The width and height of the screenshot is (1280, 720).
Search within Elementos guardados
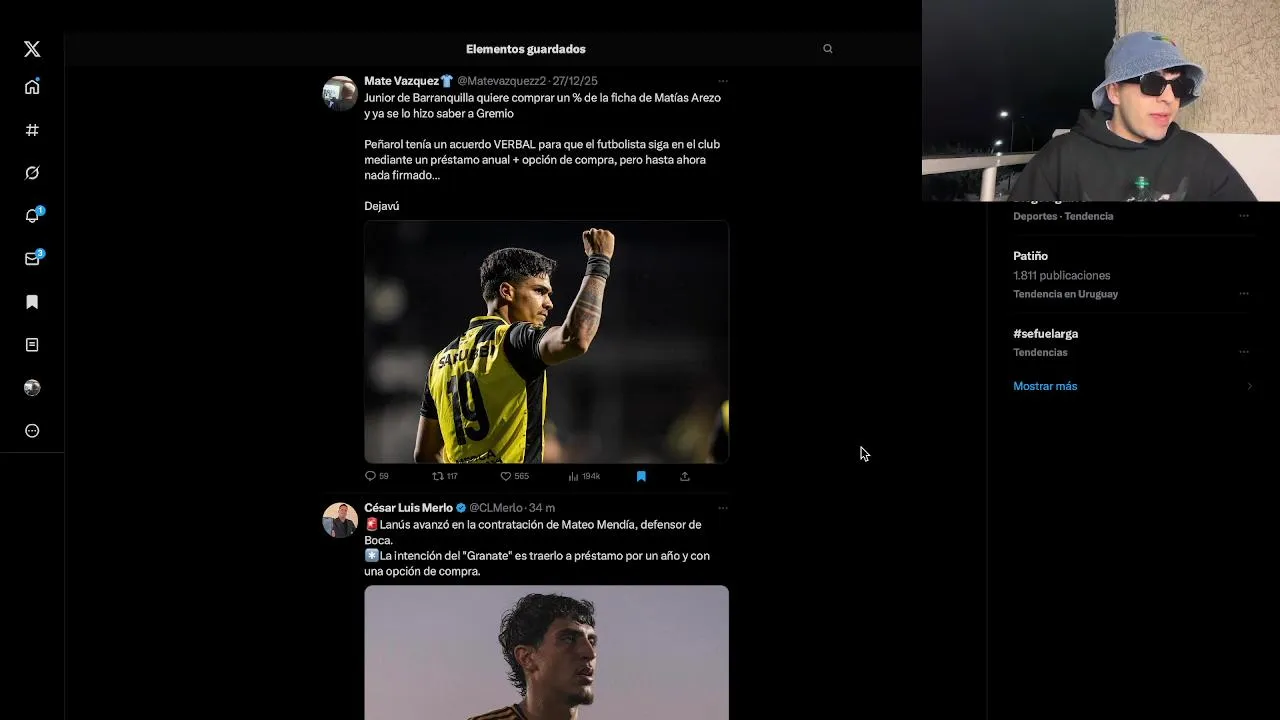827,49
